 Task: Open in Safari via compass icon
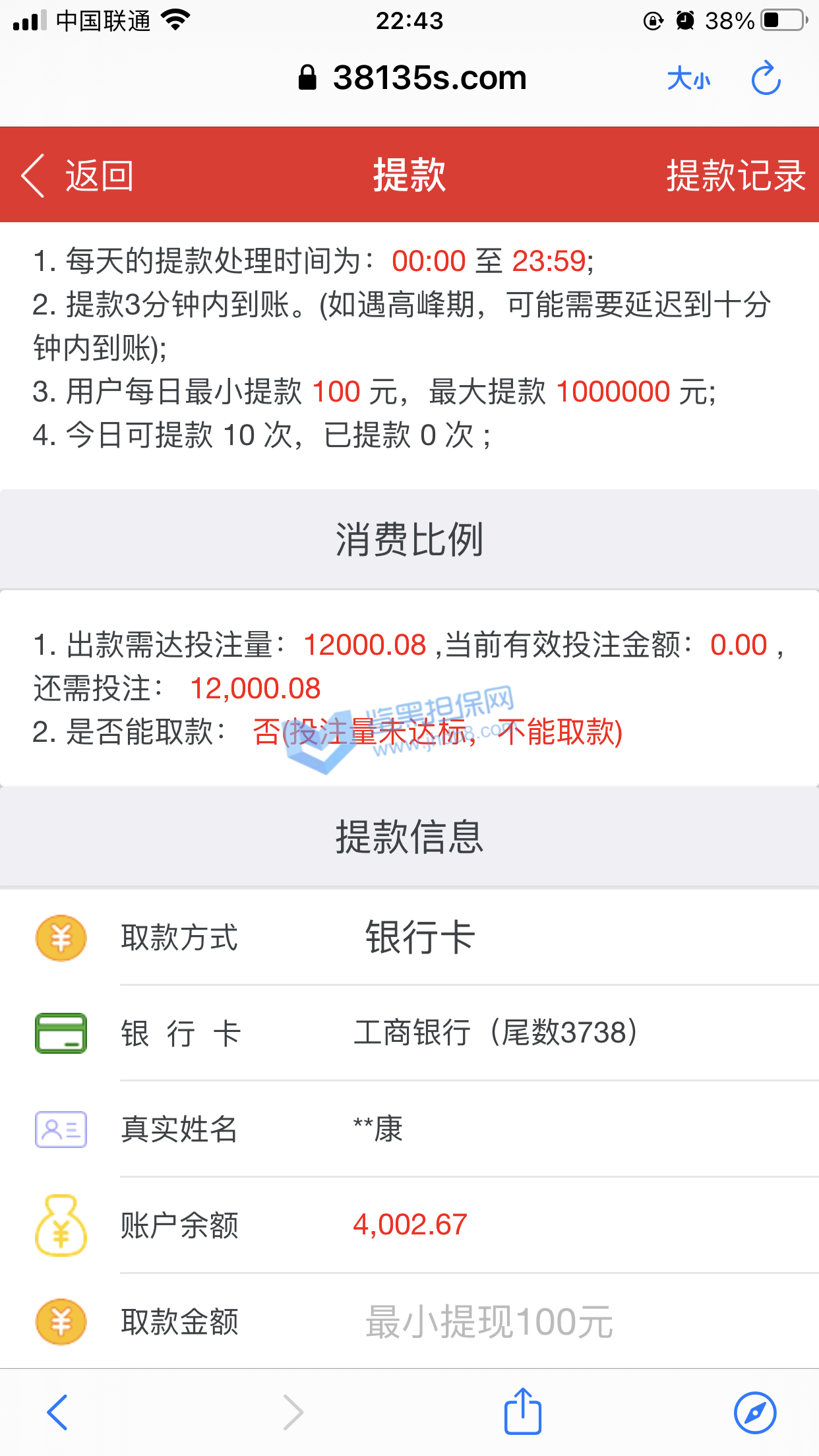click(x=755, y=1412)
